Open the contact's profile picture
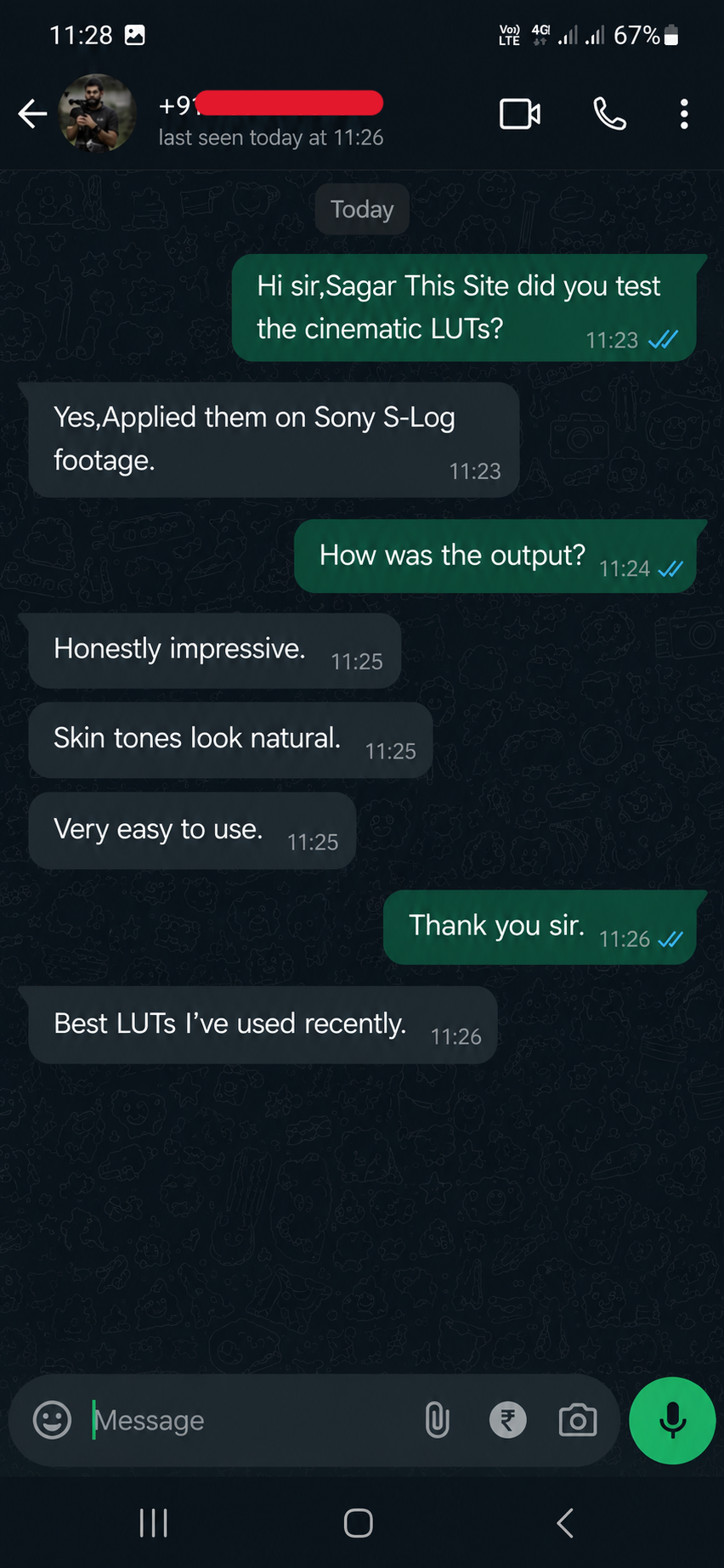The height and width of the screenshot is (1568, 724). click(97, 113)
